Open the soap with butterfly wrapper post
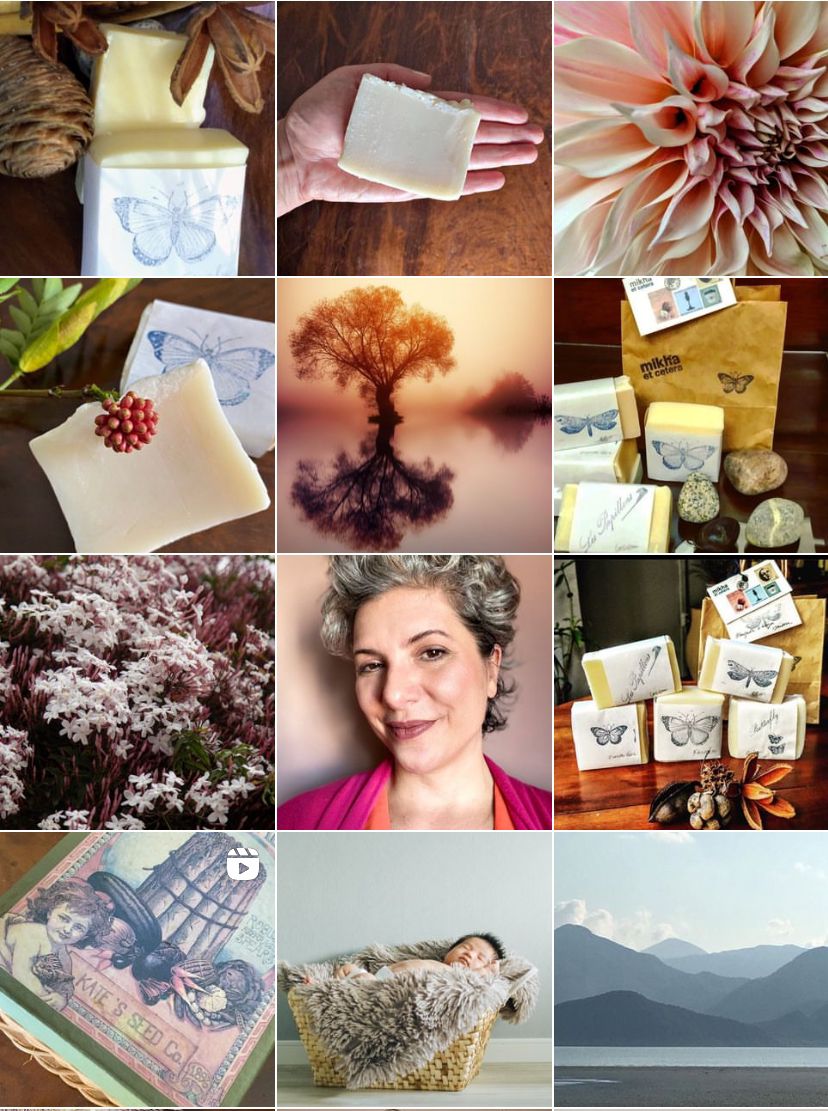 tap(137, 138)
